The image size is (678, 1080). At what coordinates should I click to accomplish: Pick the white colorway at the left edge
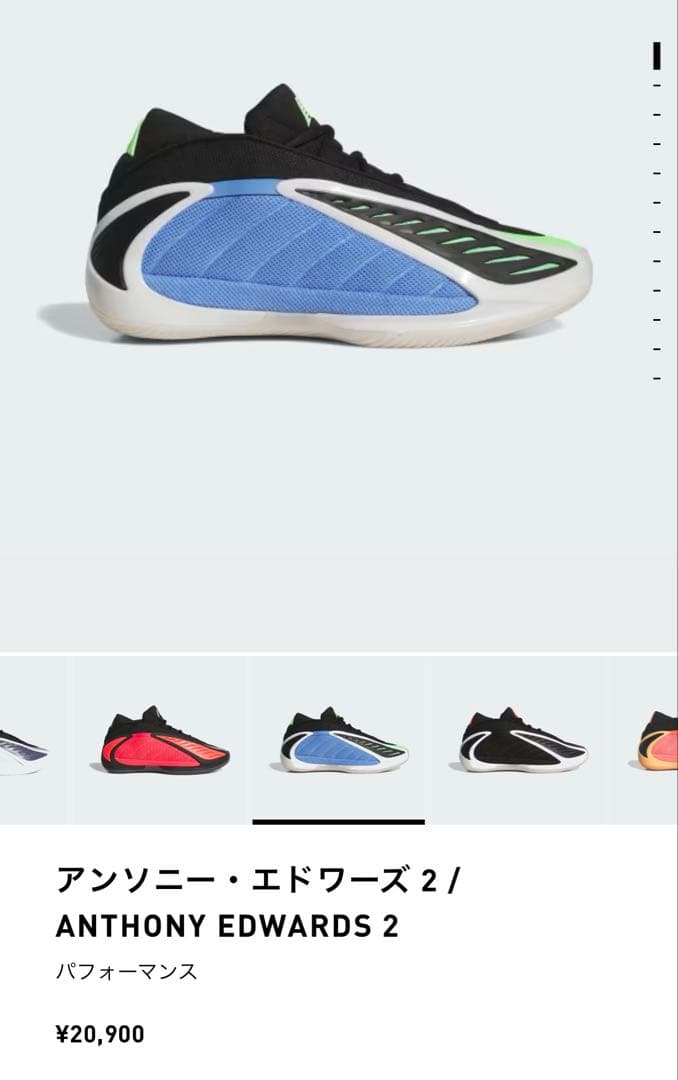(x=22, y=745)
